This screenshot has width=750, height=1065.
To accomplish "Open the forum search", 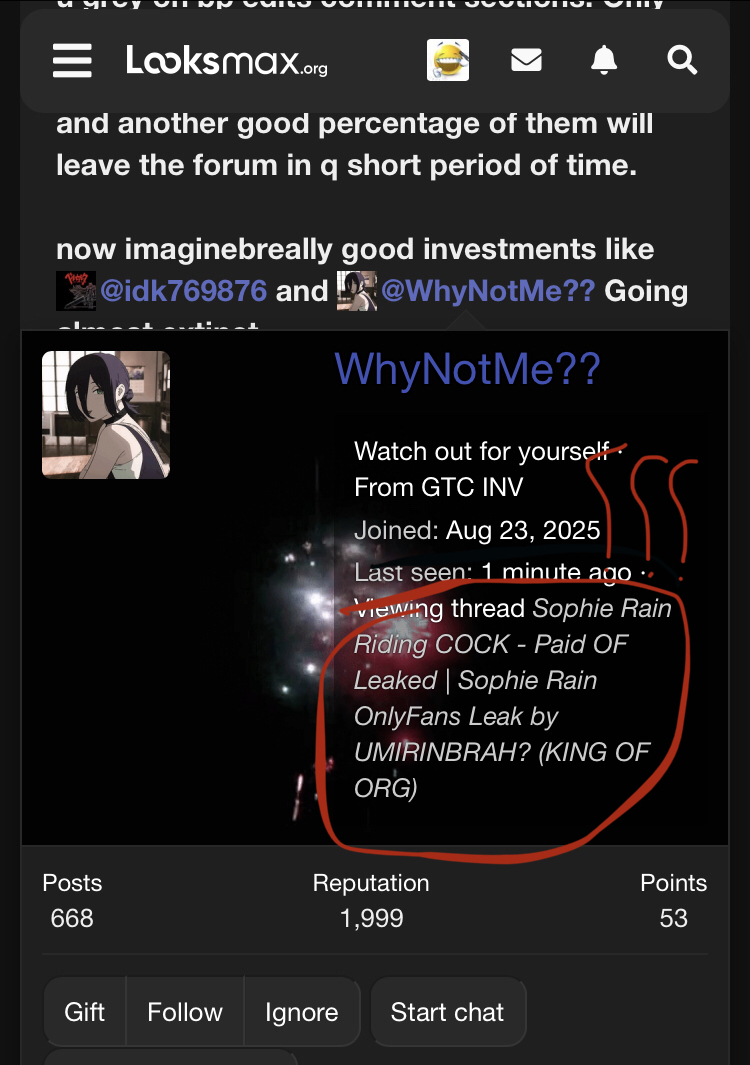I will 682,61.
